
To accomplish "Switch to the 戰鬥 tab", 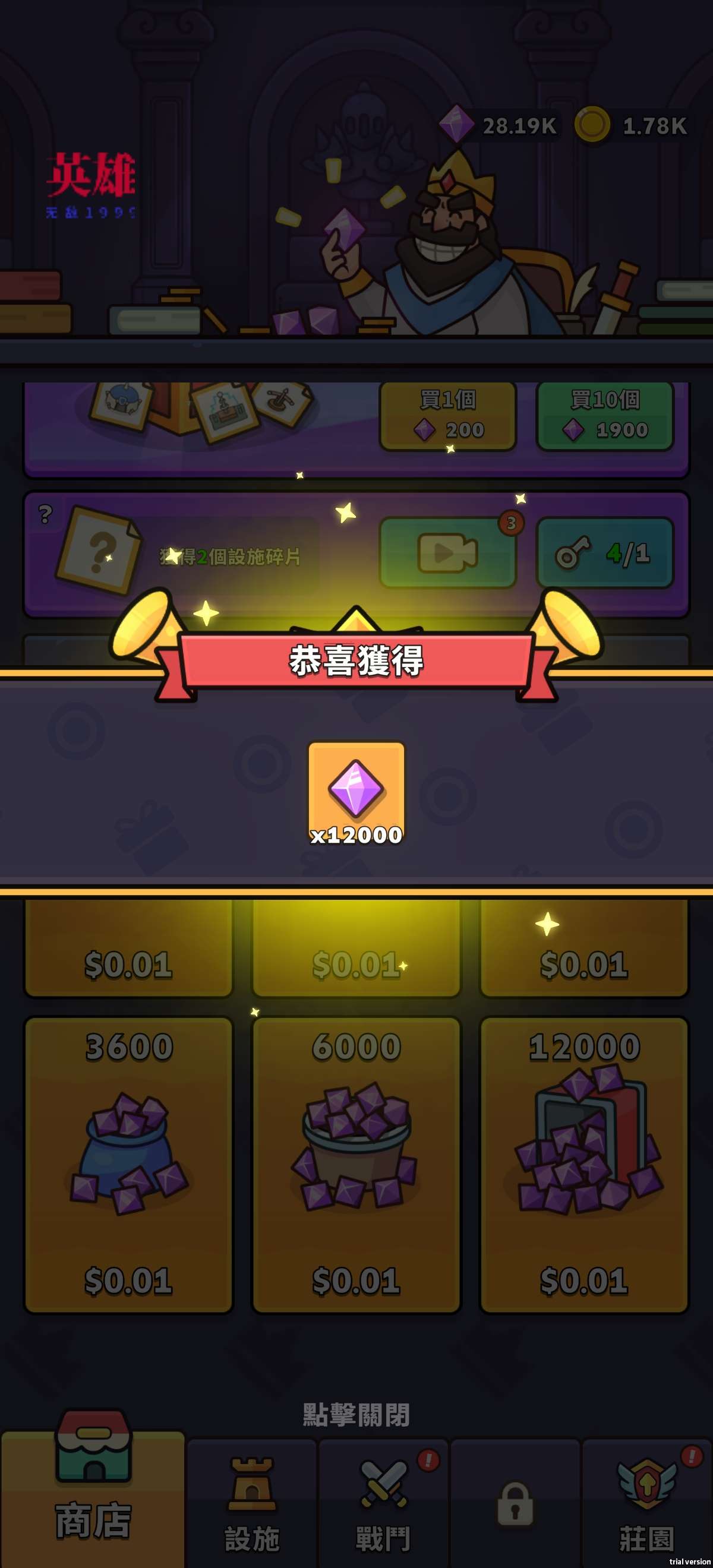I will 383,1504.
